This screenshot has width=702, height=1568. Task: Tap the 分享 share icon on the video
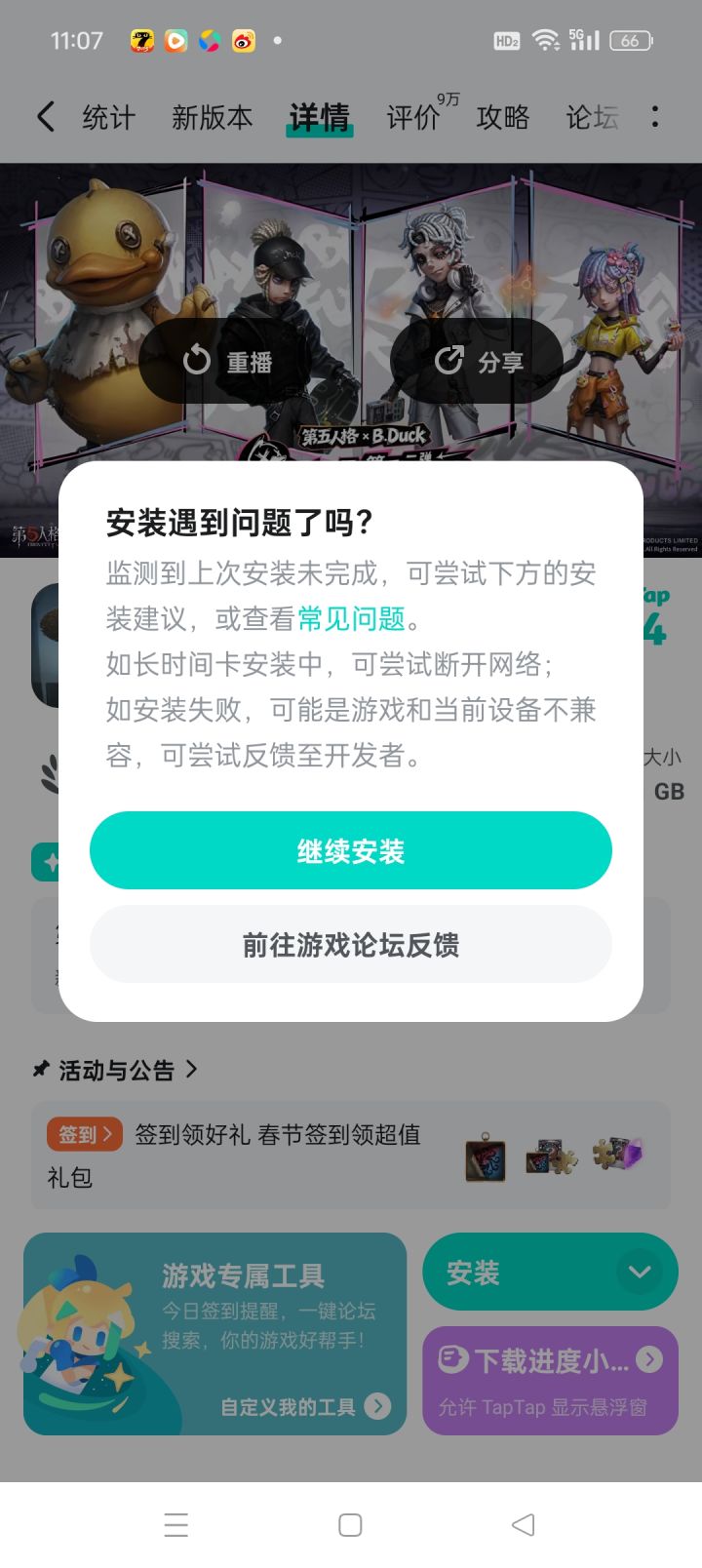point(448,360)
